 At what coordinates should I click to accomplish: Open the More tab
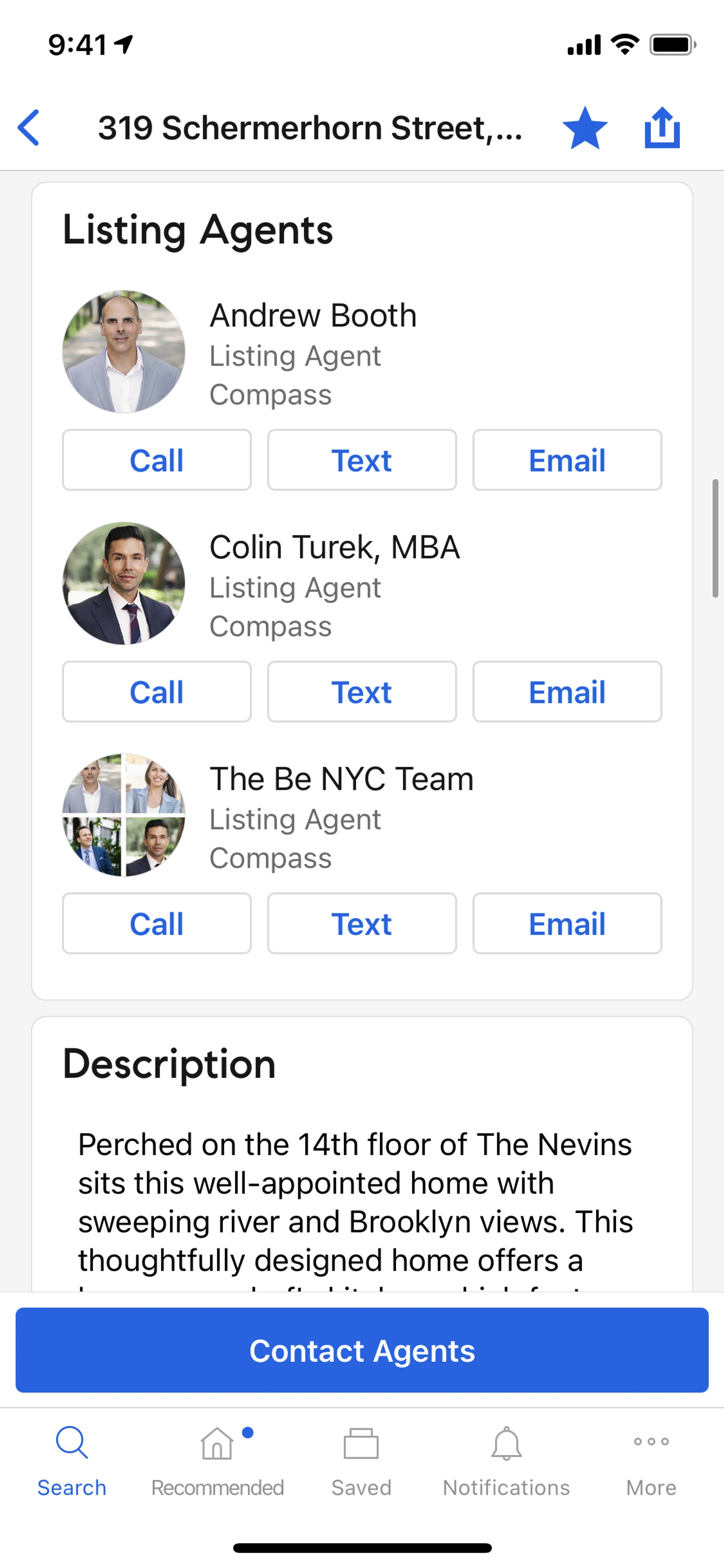[x=651, y=1461]
